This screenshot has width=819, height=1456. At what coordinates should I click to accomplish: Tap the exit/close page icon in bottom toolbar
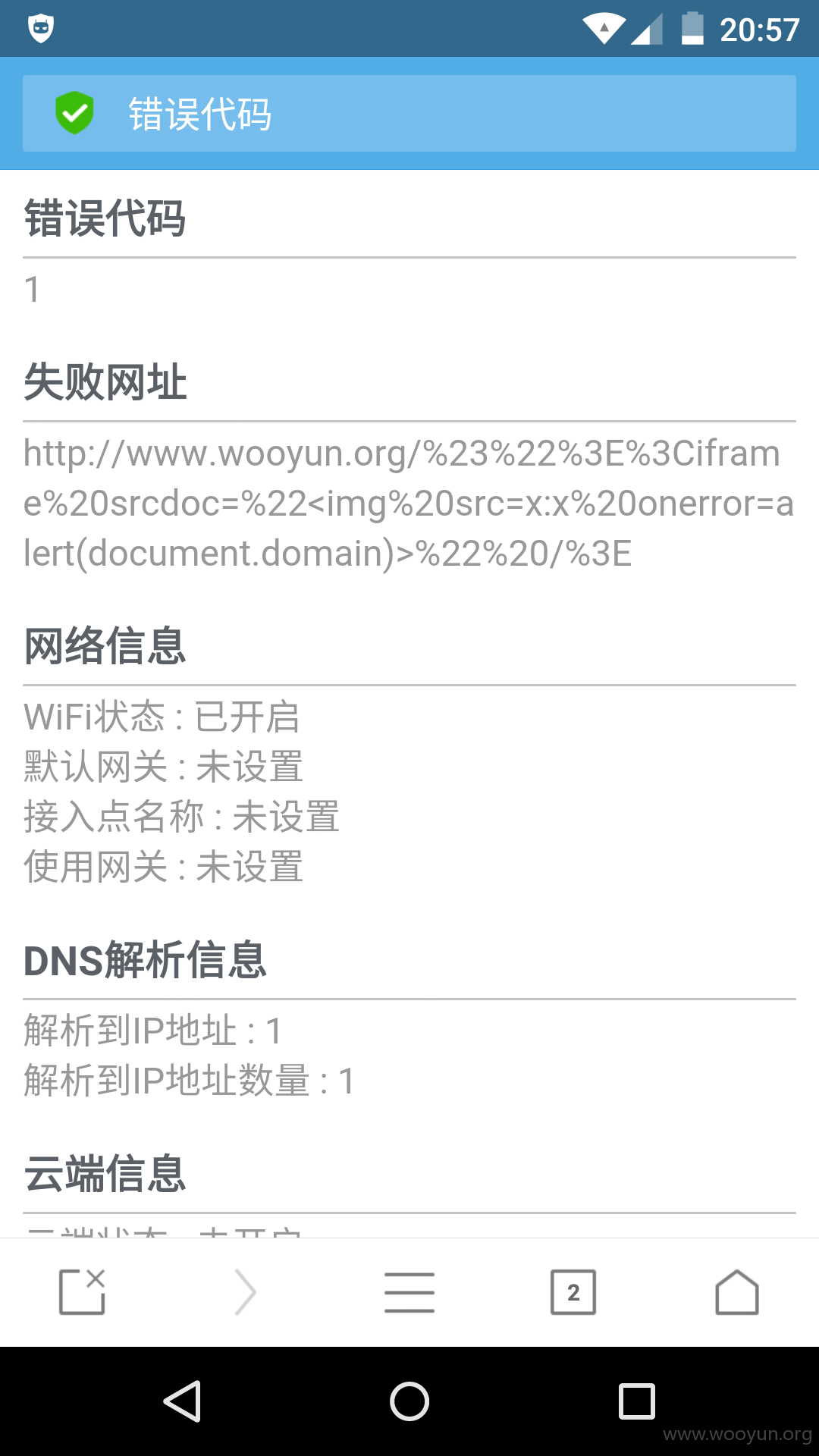(82, 1291)
